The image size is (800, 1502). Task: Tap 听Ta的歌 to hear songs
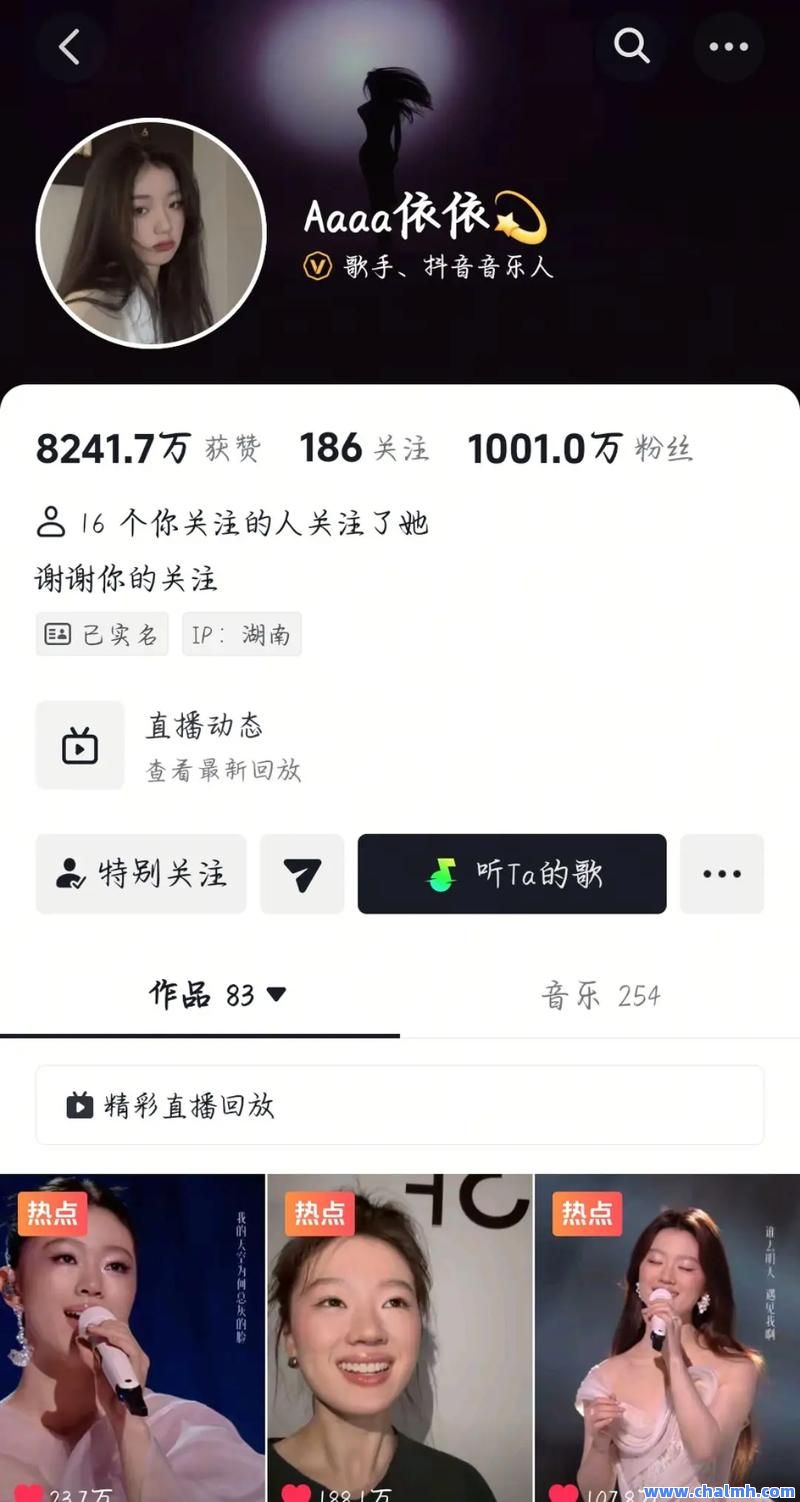pos(512,874)
